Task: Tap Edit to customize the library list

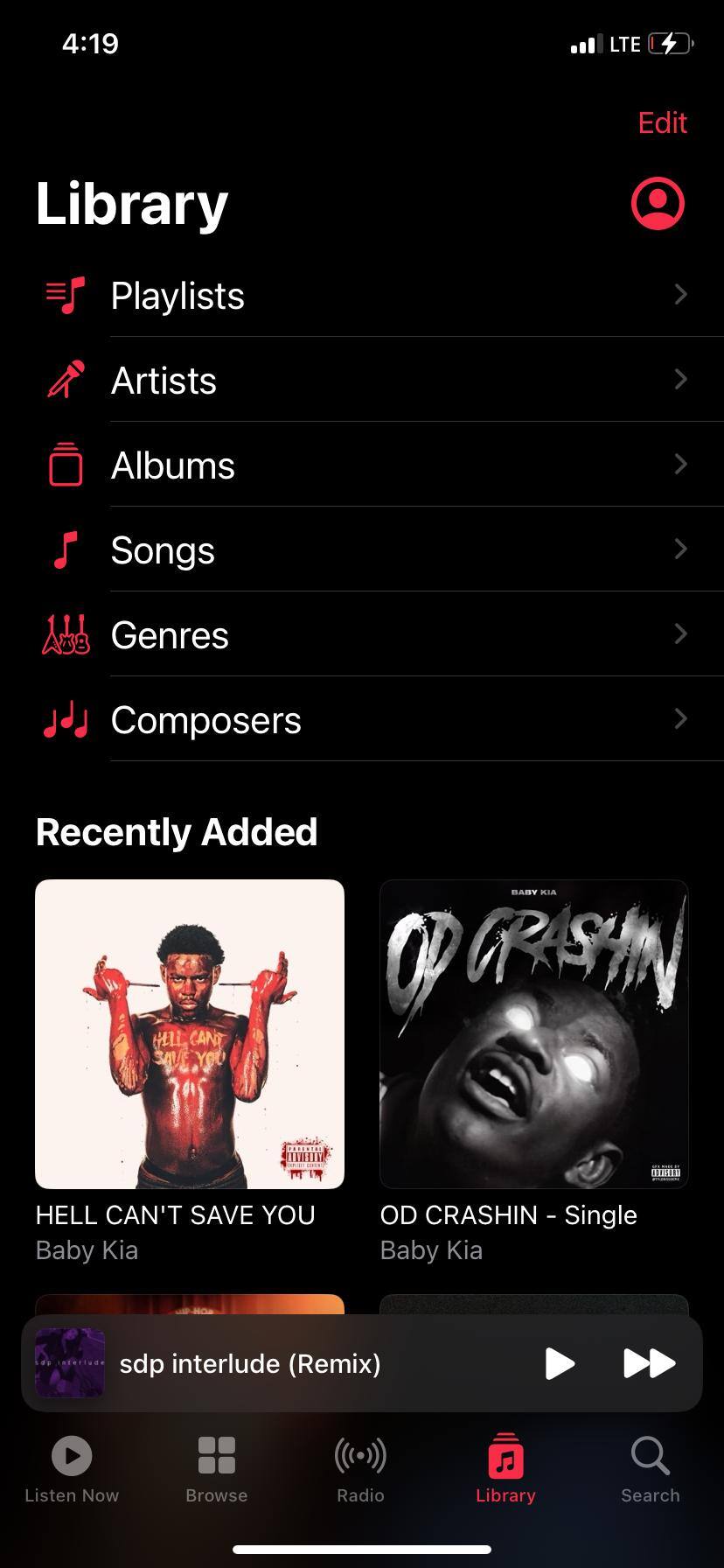Action: tap(662, 123)
